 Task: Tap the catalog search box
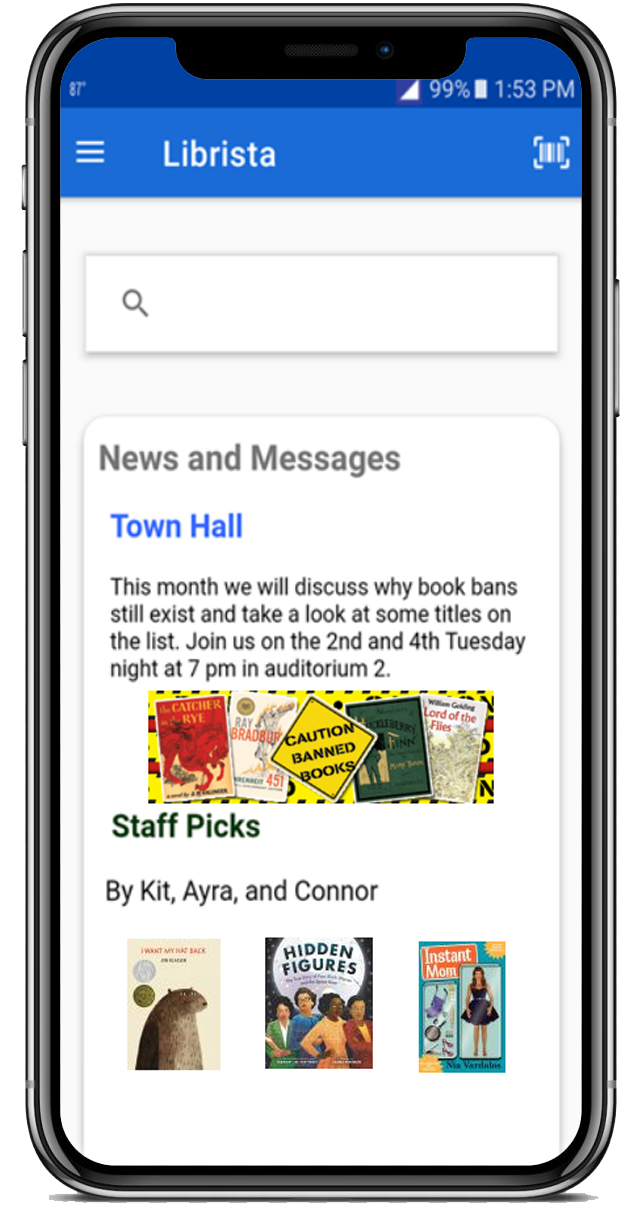(321, 303)
